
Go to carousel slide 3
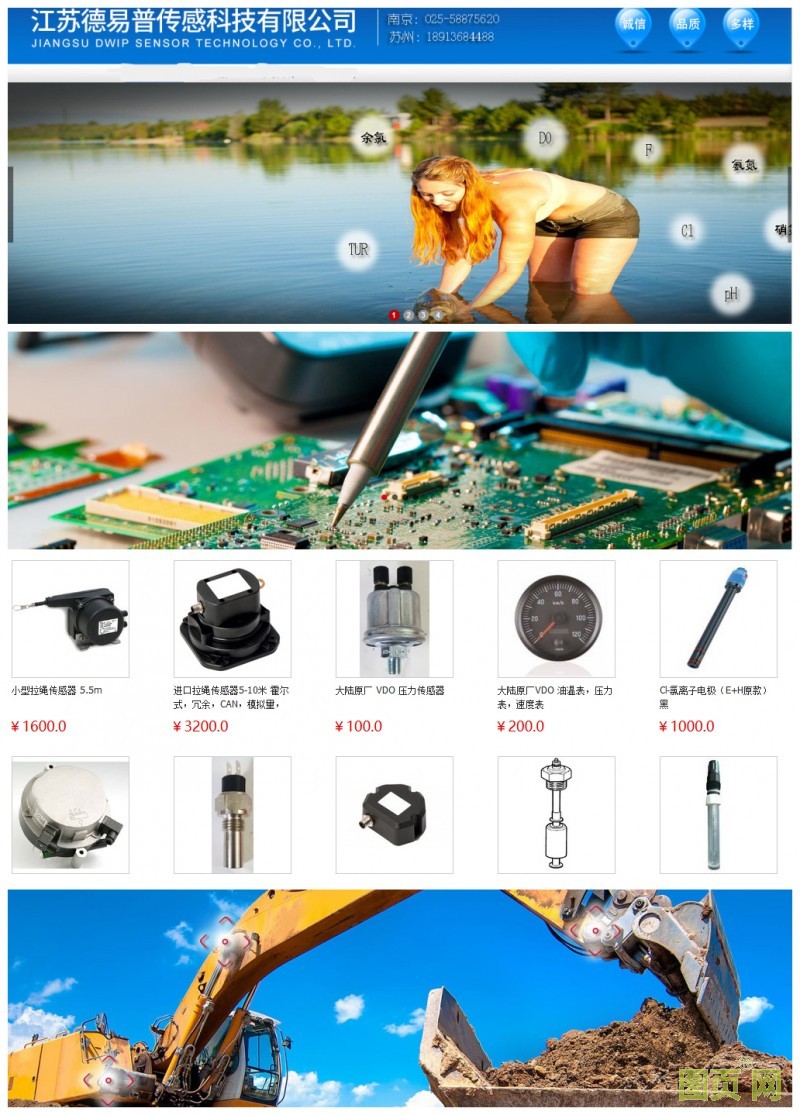[x=423, y=315]
